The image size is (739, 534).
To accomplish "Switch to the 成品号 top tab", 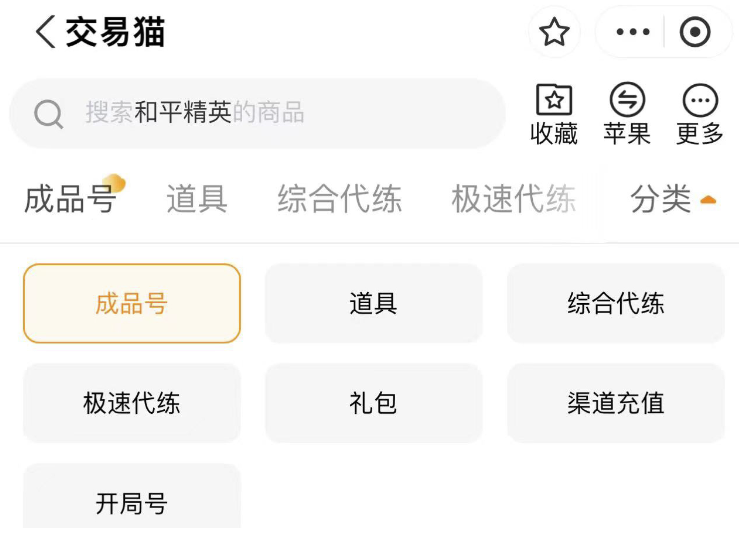I will click(70, 199).
